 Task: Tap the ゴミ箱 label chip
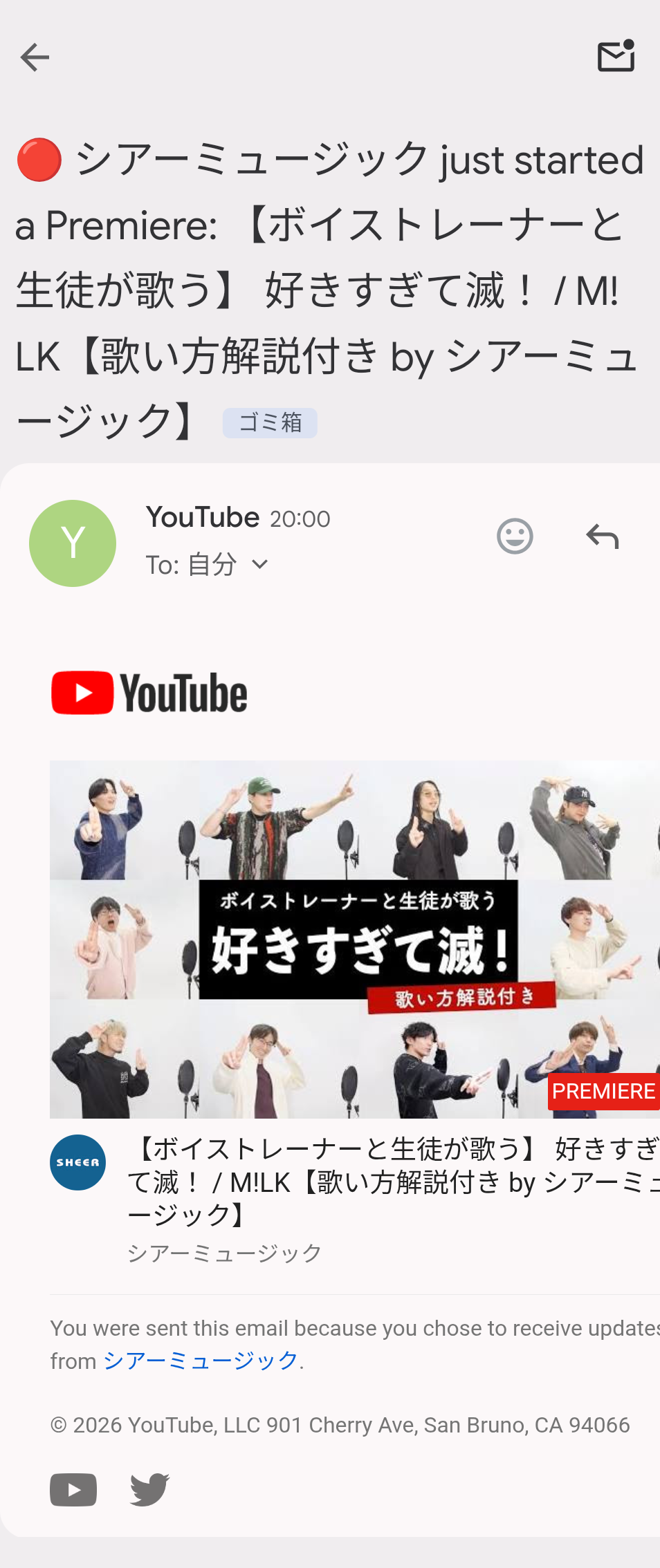[270, 422]
